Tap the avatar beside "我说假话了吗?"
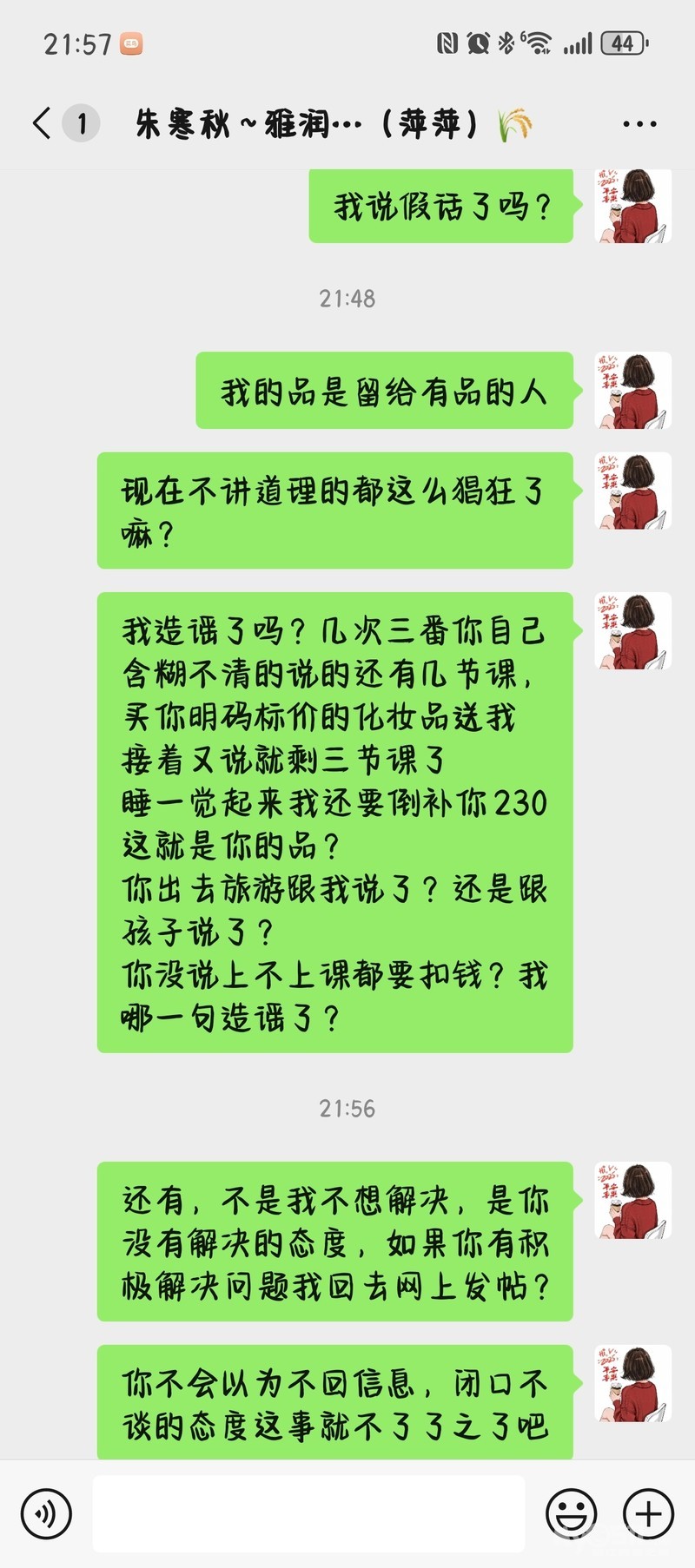Viewport: 695px width, 1568px height. [x=633, y=207]
